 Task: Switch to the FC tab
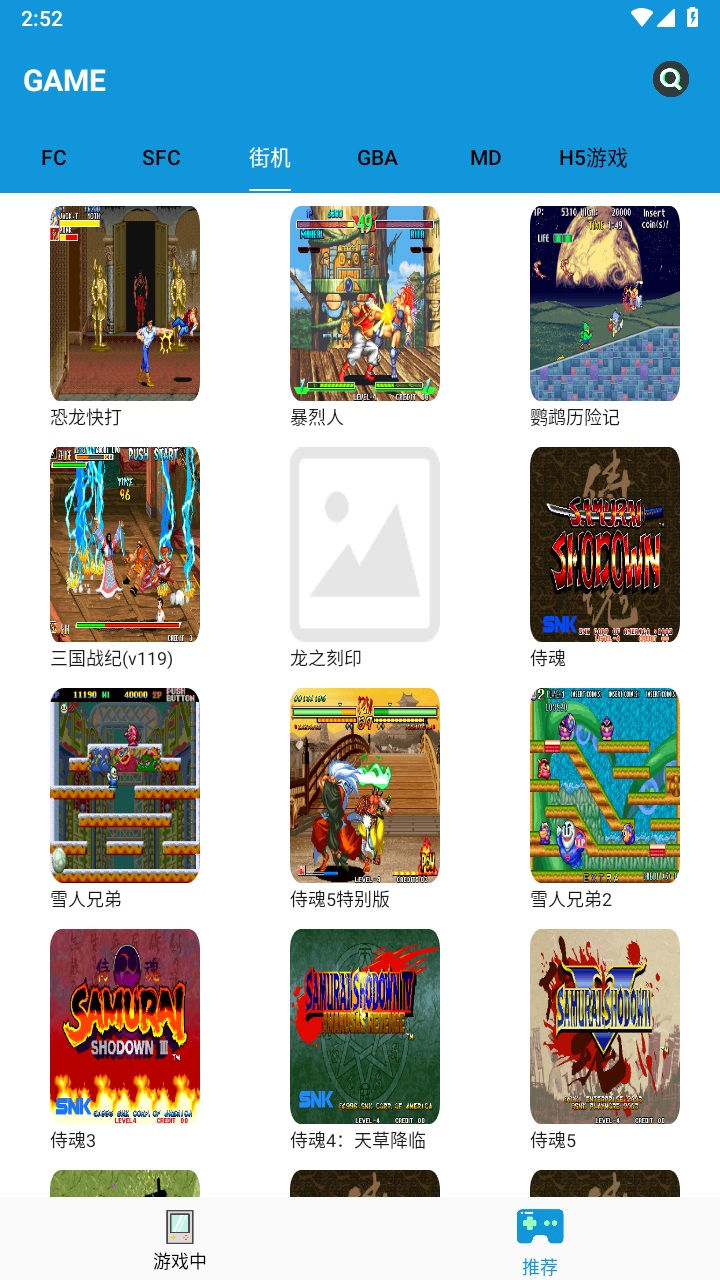click(54, 158)
